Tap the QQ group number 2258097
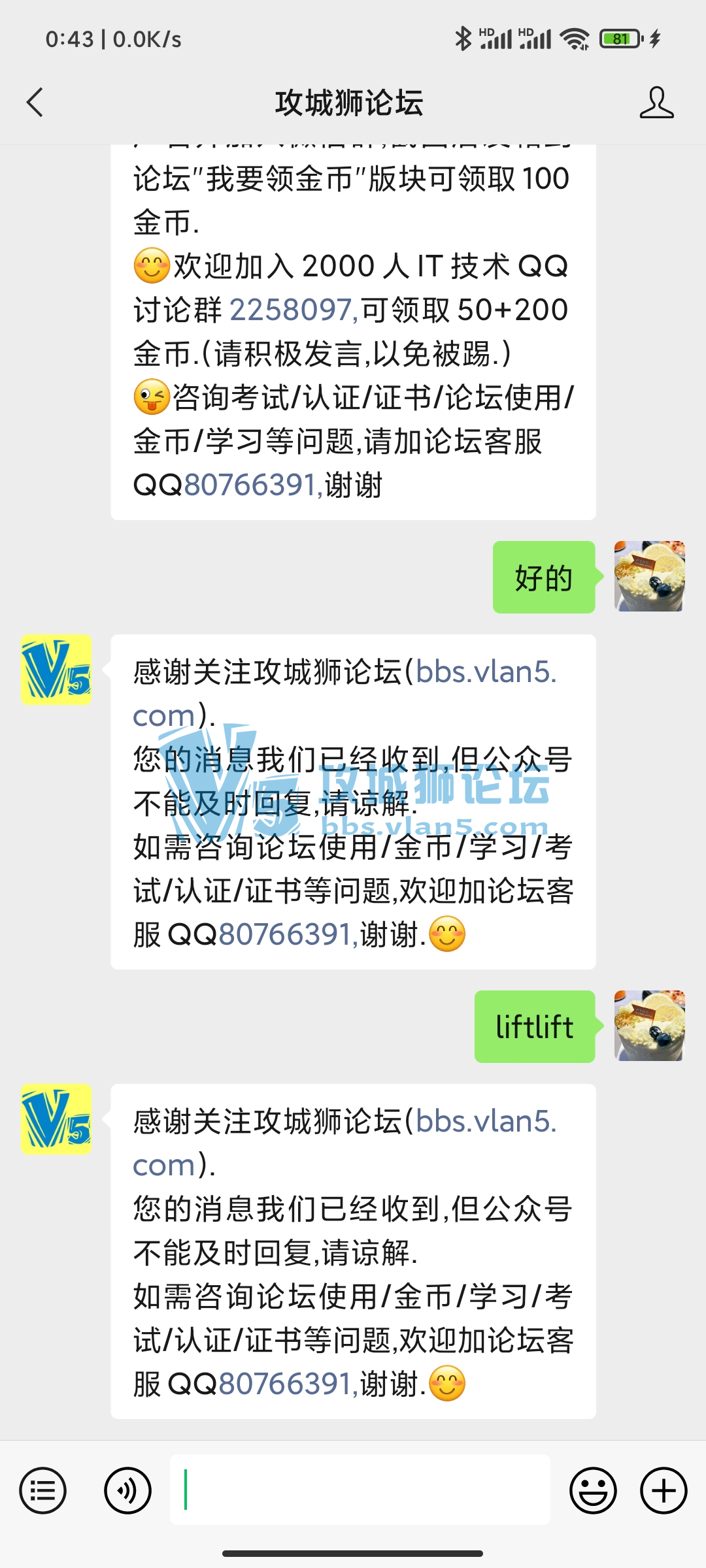This screenshot has height=1568, width=706. (x=292, y=310)
